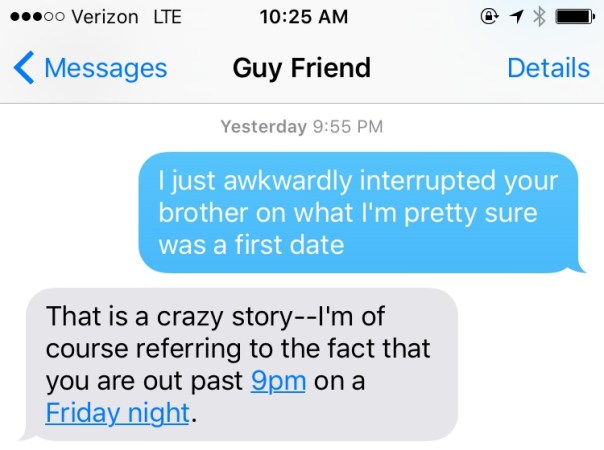Tap the underlined 9pm link
The width and height of the screenshot is (604, 450).
(x=278, y=381)
